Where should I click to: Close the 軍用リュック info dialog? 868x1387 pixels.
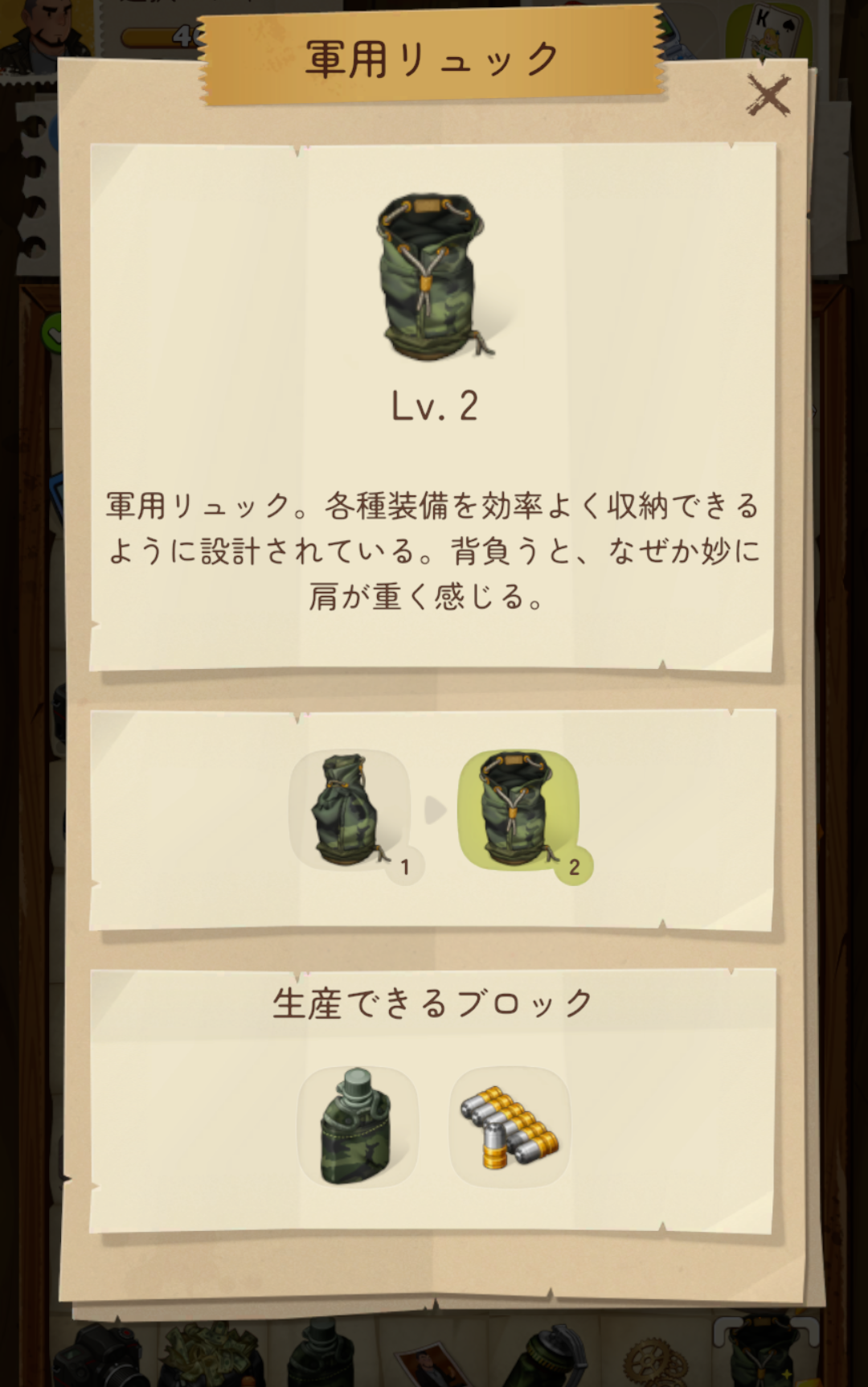point(768,96)
